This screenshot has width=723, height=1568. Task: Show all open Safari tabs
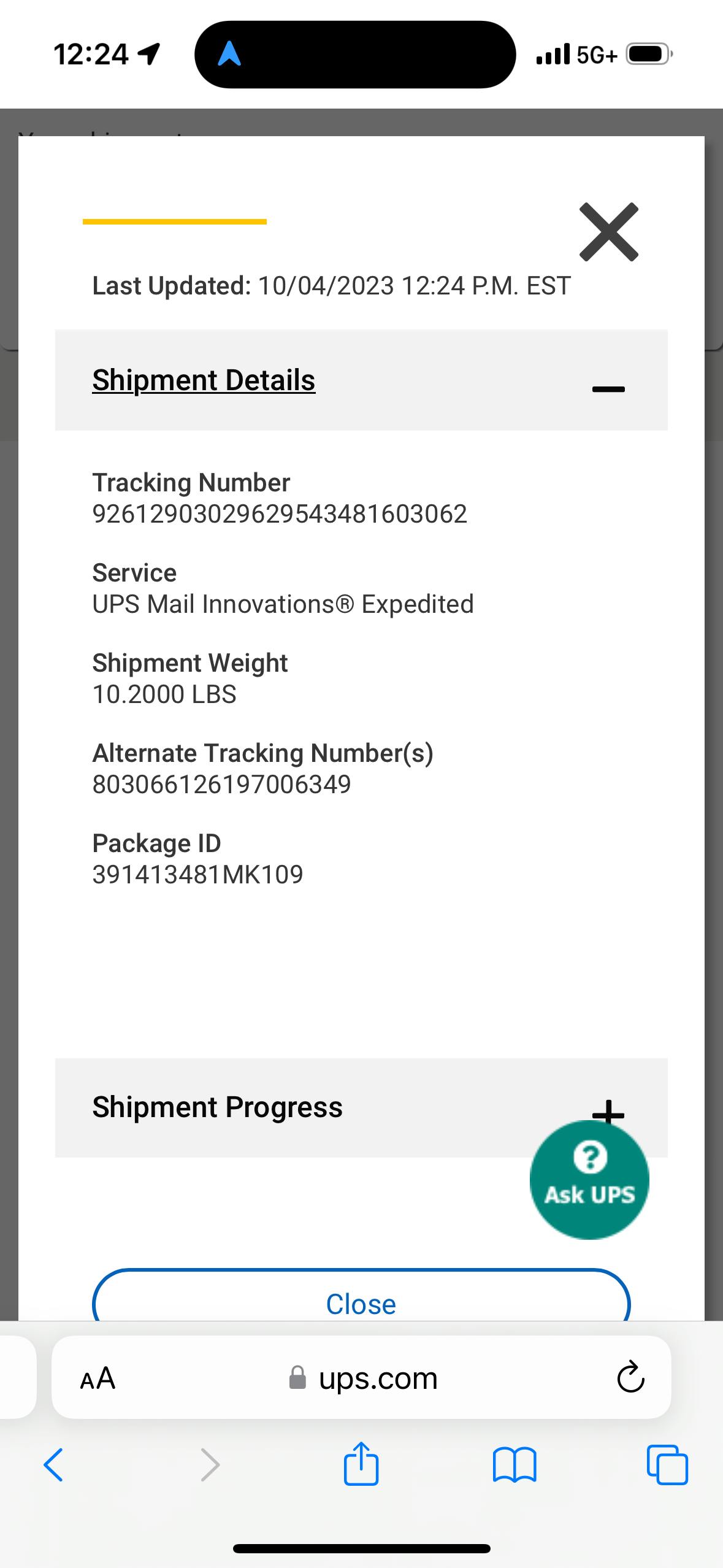(x=667, y=1465)
